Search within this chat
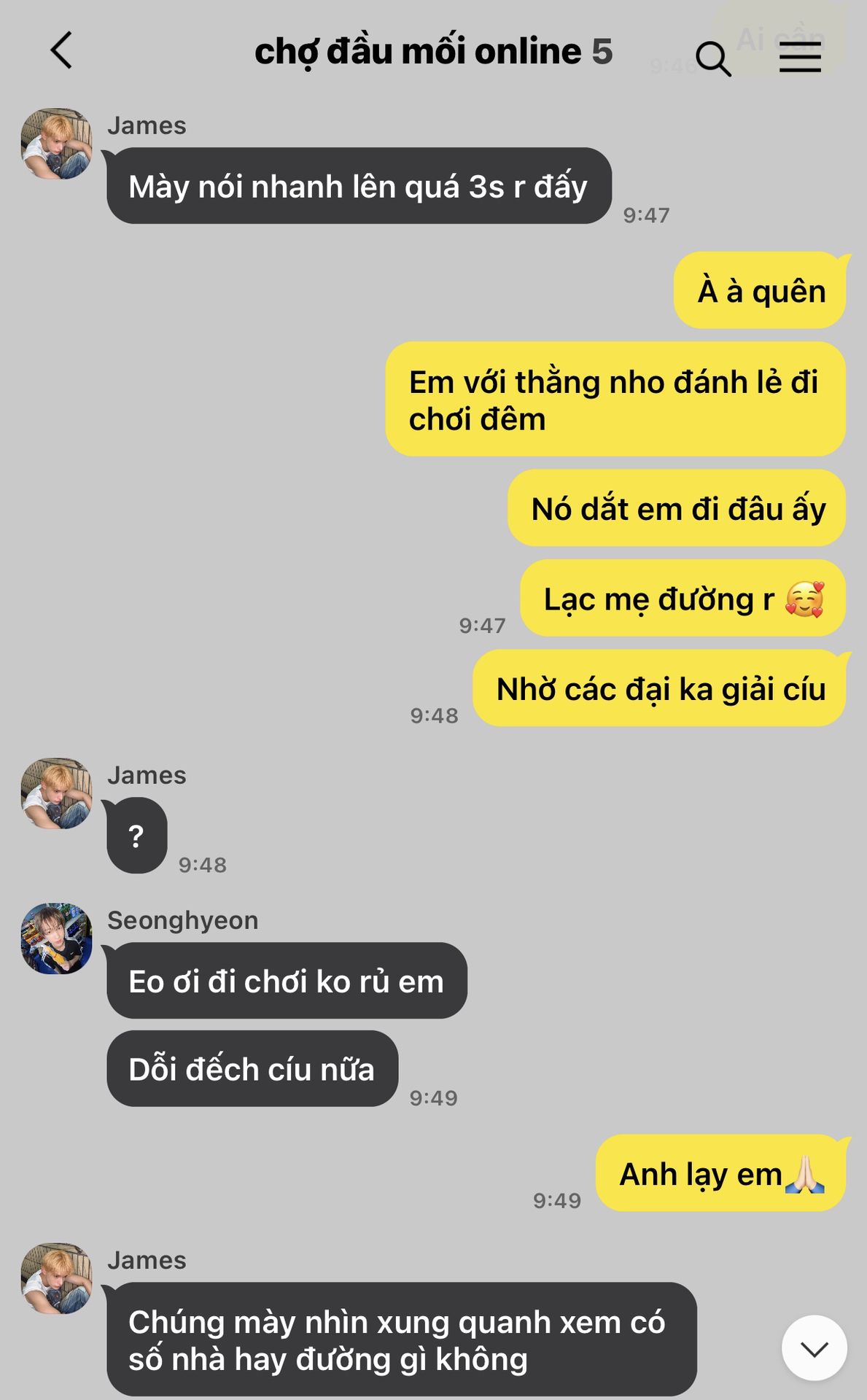The image size is (867, 1400). (x=712, y=58)
